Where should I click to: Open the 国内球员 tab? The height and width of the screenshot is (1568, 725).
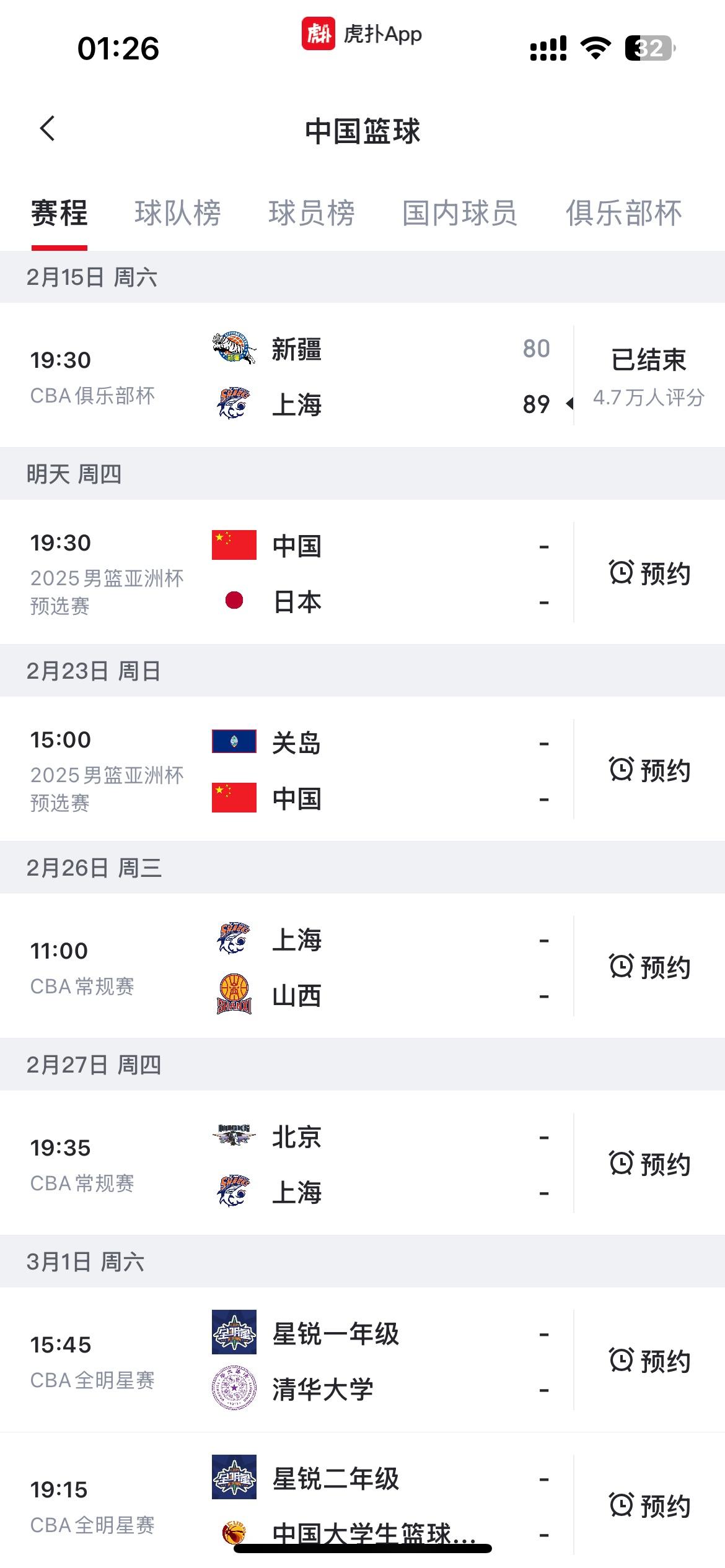[x=460, y=213]
